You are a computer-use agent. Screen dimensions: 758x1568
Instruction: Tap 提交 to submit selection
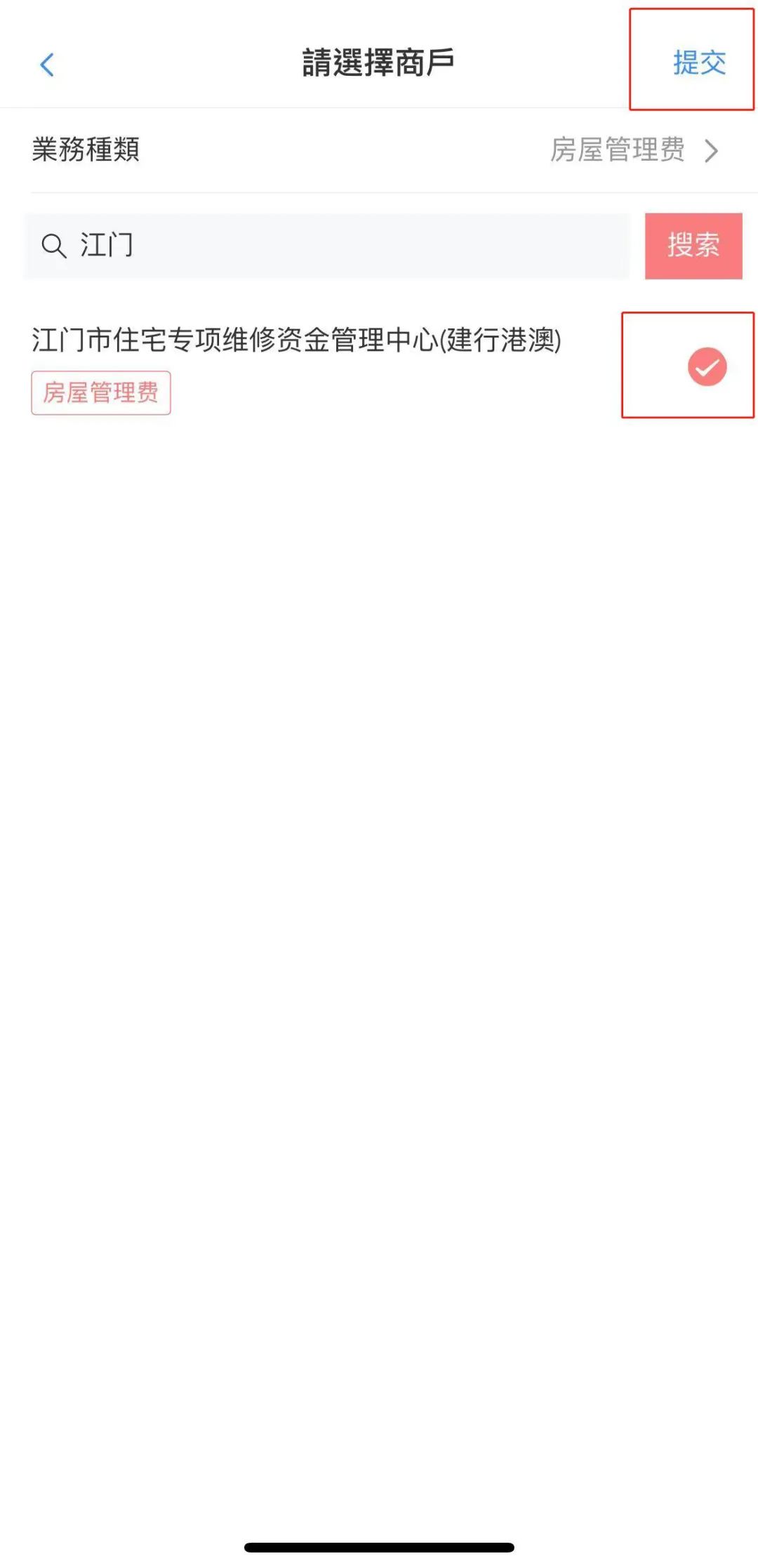[698, 63]
